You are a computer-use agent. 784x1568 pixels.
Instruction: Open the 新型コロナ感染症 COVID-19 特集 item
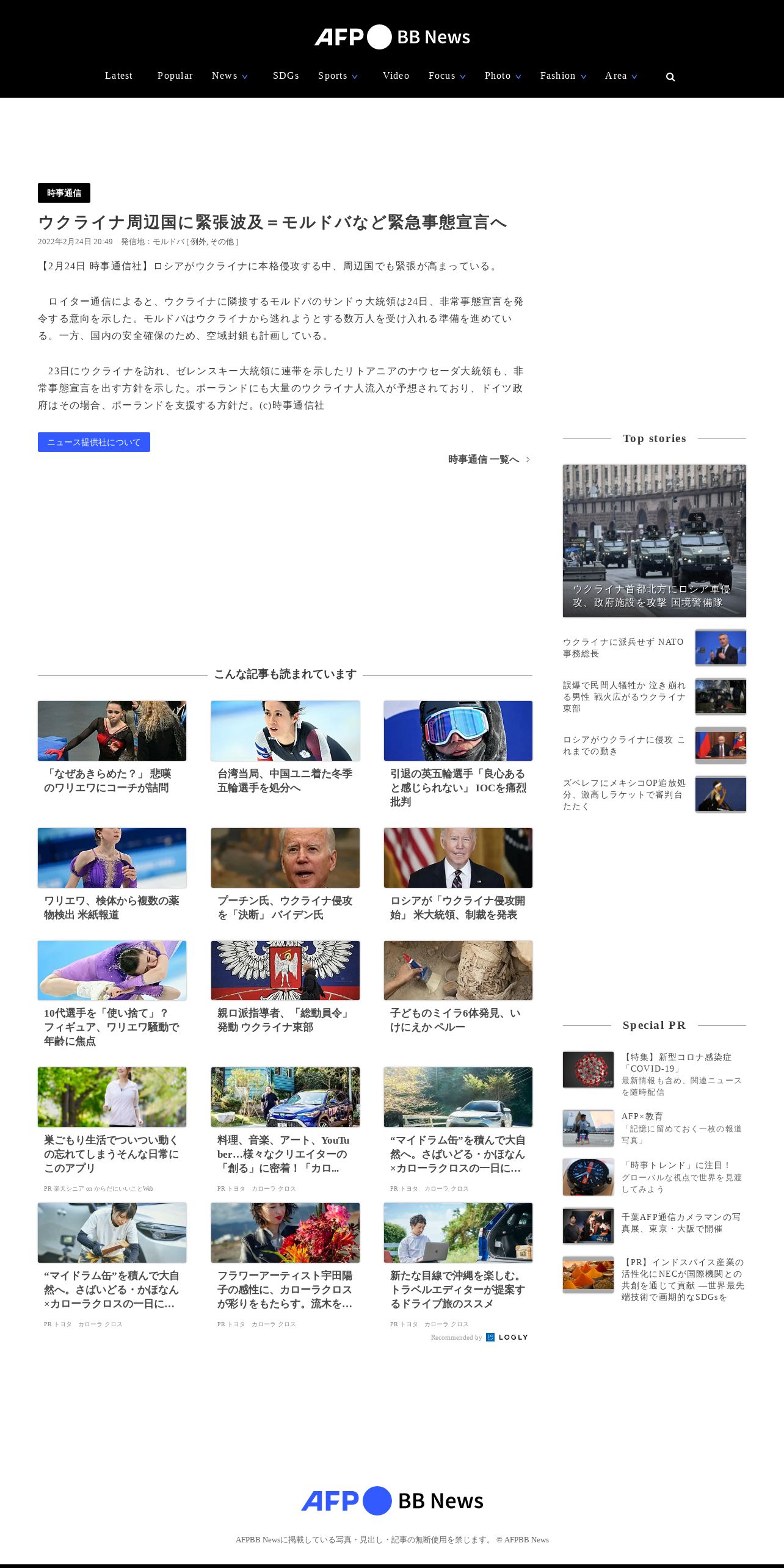pyautogui.click(x=655, y=1073)
